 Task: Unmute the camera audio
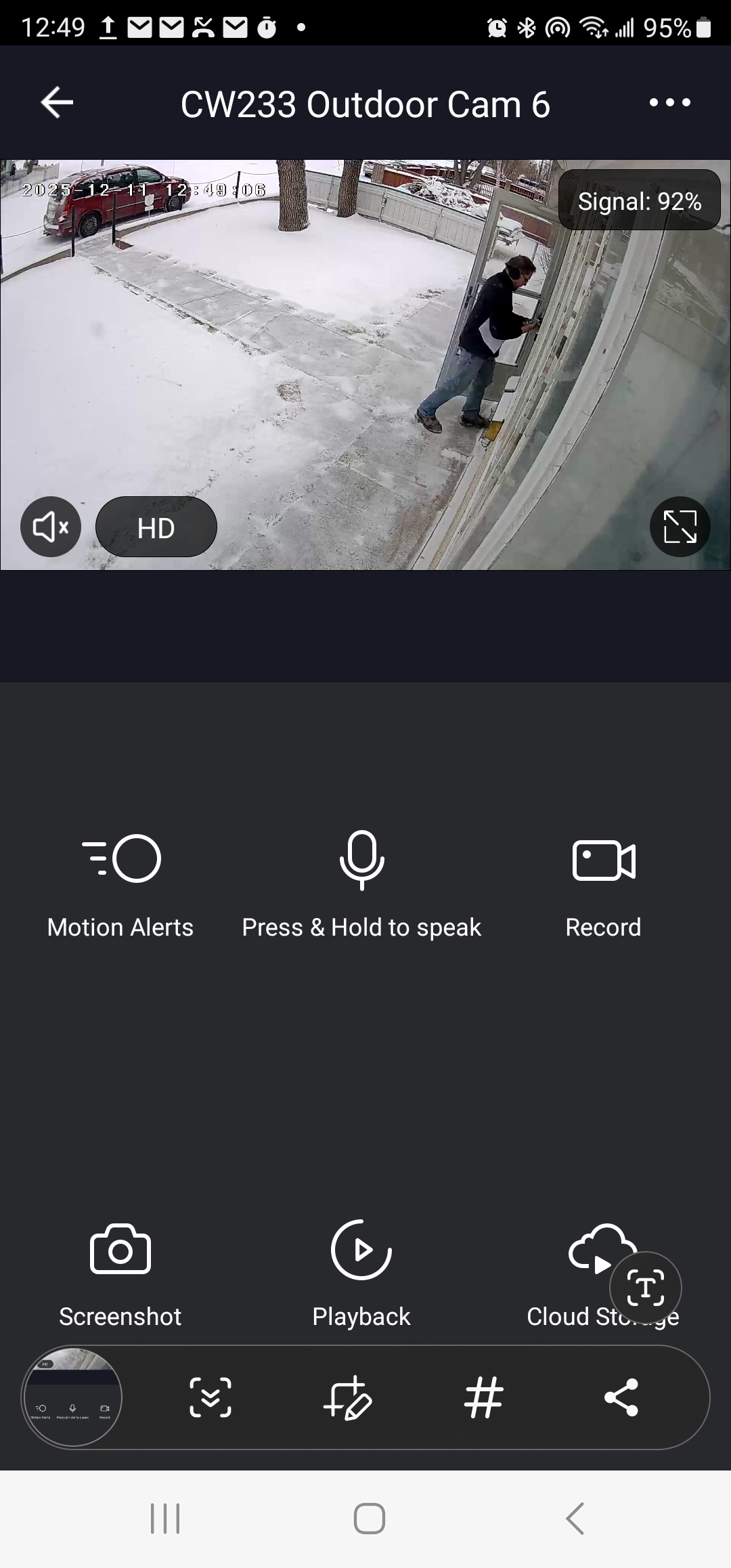[51, 527]
